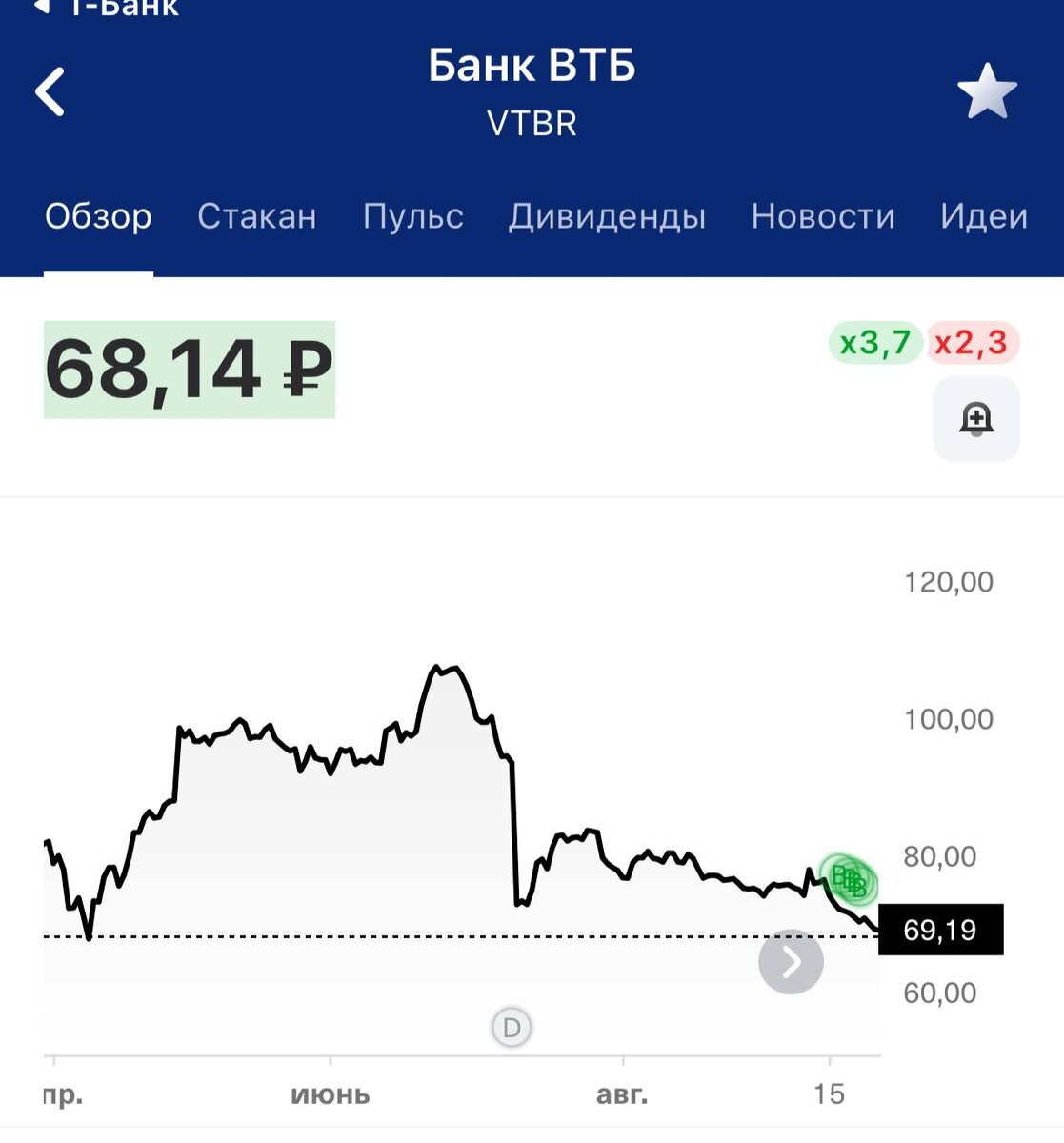1064x1143 pixels.
Task: Tap the green x3,7 leverage chip
Action: point(874,343)
